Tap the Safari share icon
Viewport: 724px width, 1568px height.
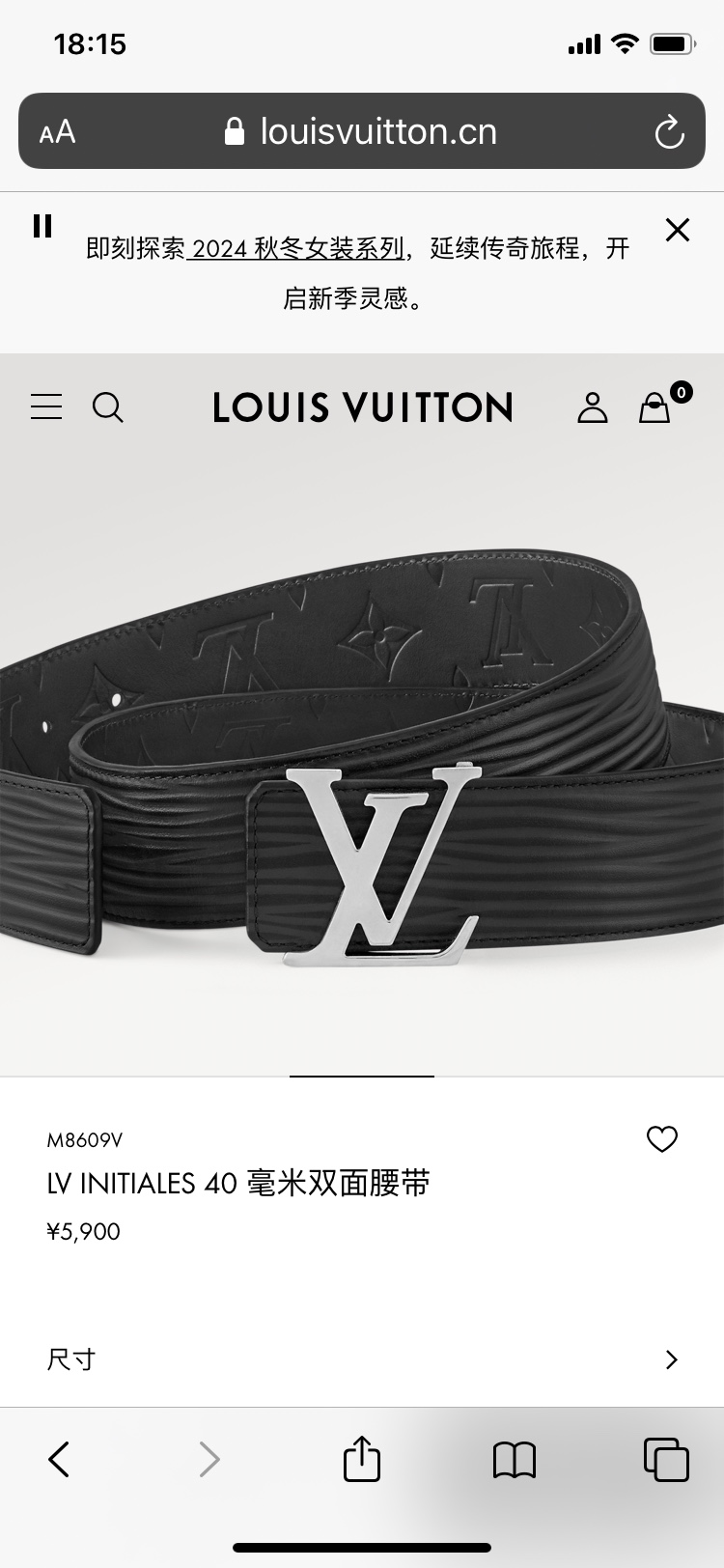click(361, 1460)
